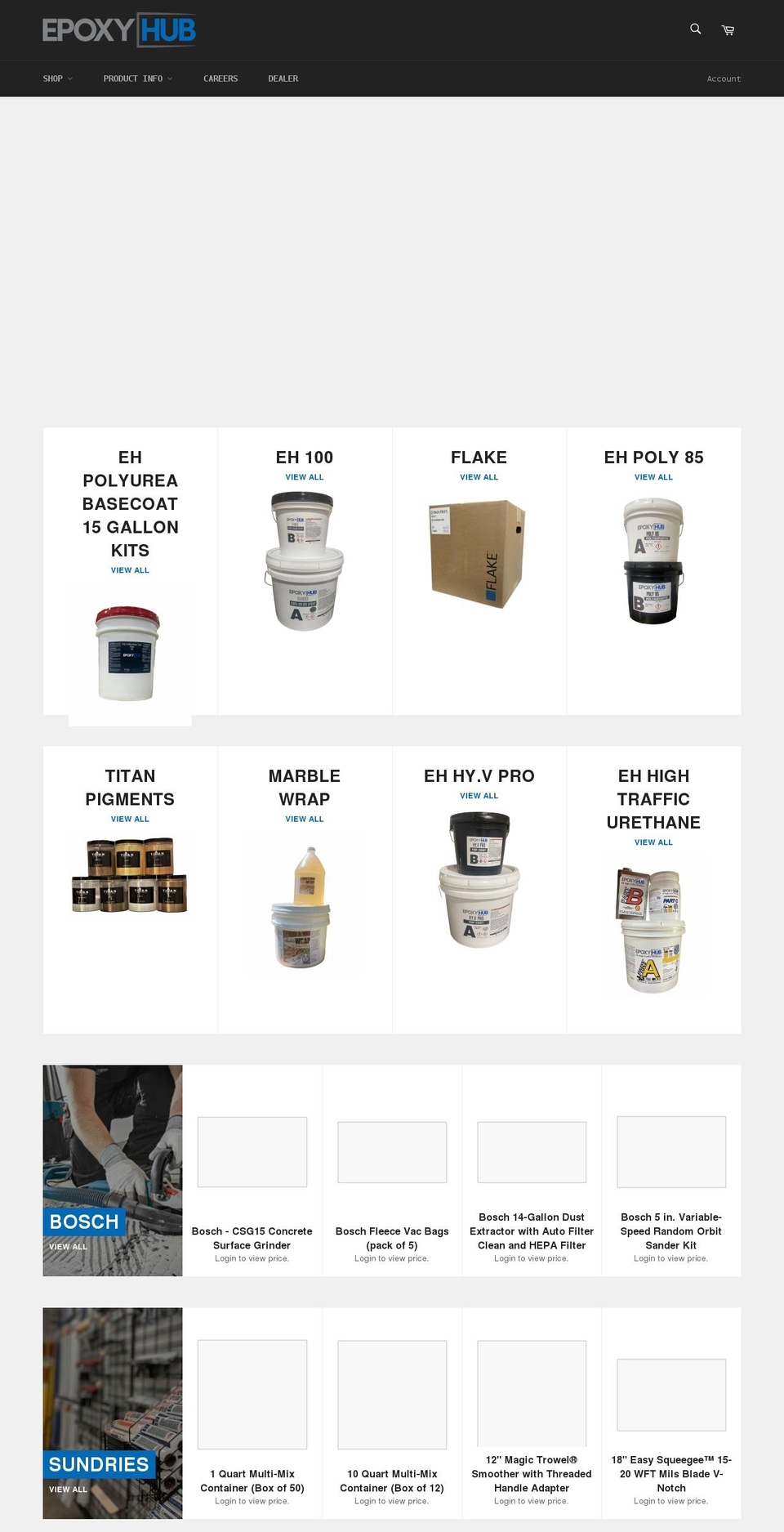Click the shopping cart icon
Screen dimensions: 784x1532
click(727, 29)
